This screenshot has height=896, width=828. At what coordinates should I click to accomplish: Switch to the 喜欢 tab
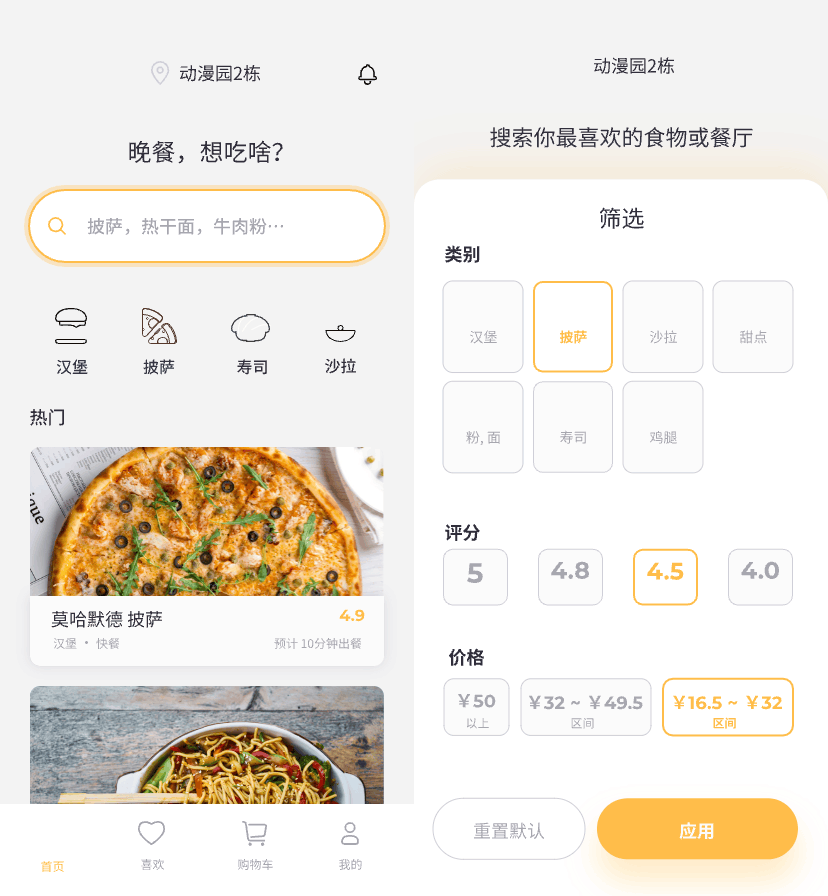click(152, 845)
